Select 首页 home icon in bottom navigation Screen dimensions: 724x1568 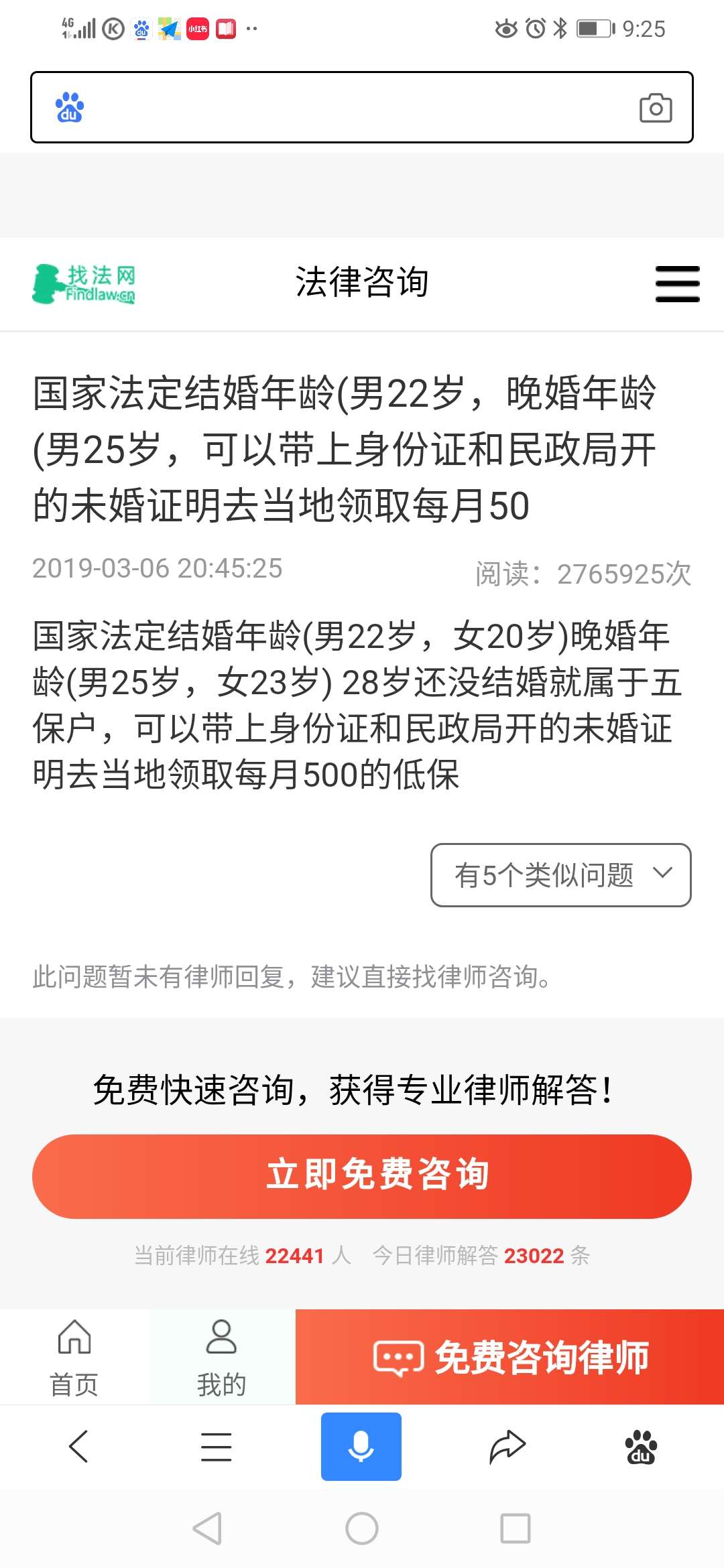click(x=74, y=1354)
